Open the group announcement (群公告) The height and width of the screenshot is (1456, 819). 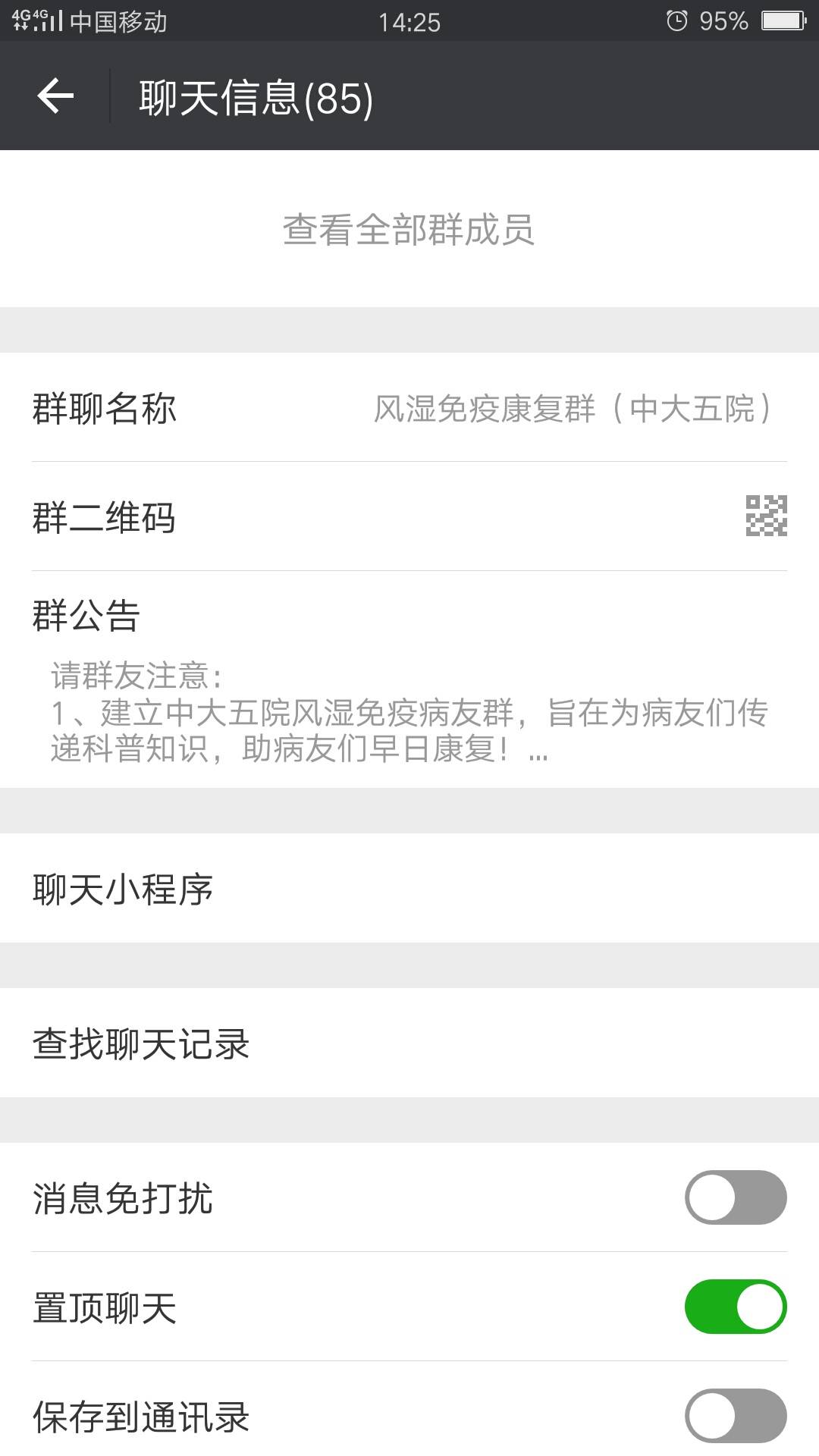click(x=409, y=679)
